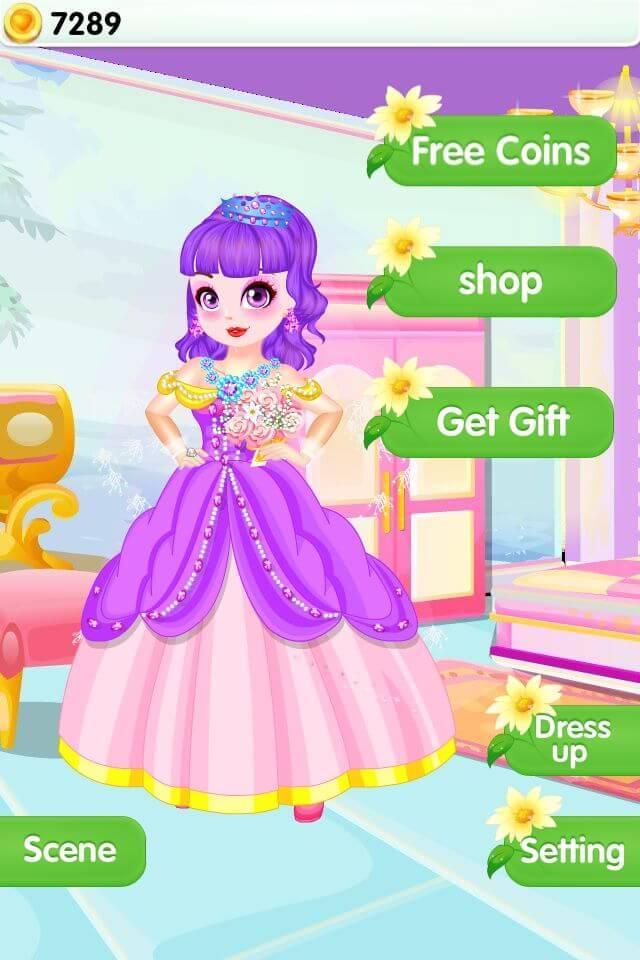Image resolution: width=640 pixels, height=960 pixels.
Task: Tap the Free Coins button
Action: (500, 151)
